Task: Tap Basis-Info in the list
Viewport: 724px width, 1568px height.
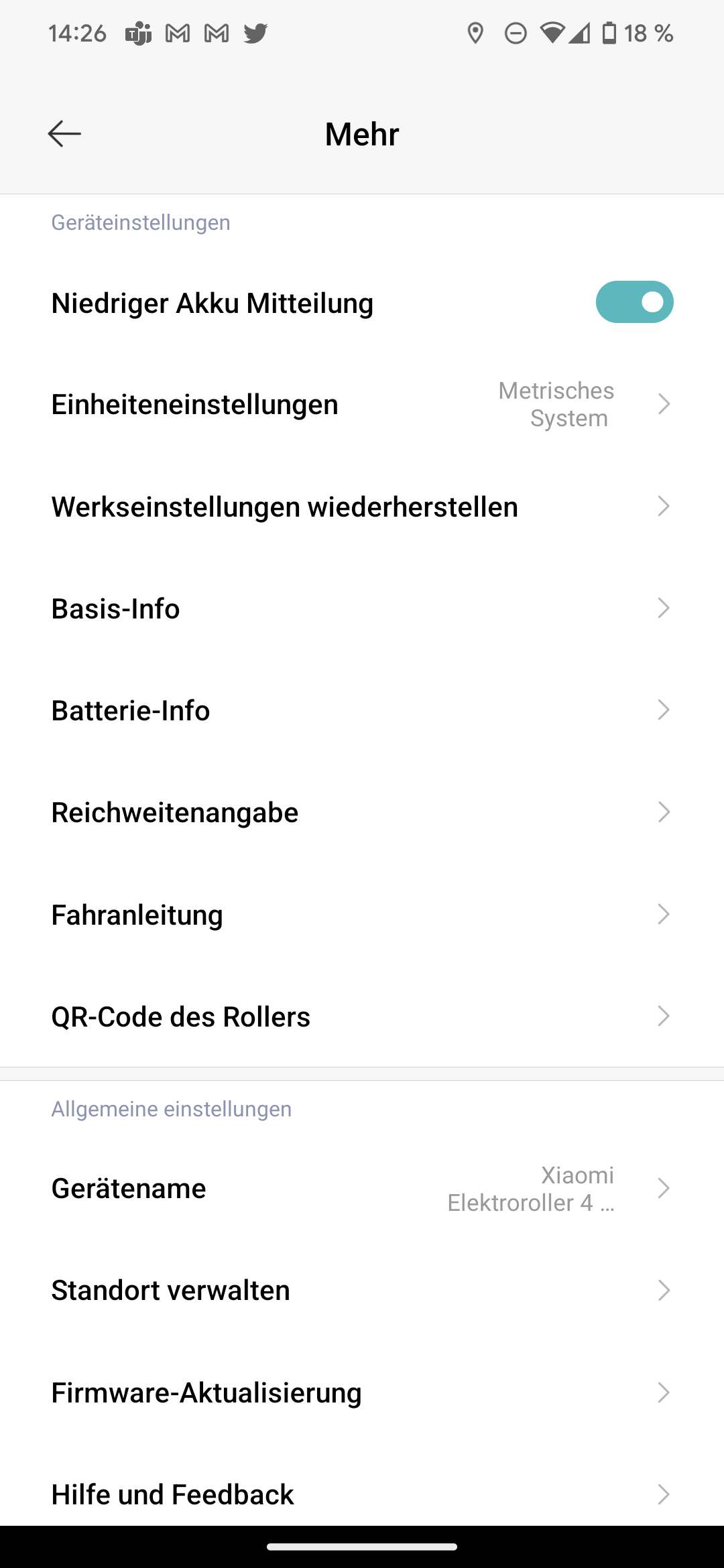Action: tap(115, 608)
